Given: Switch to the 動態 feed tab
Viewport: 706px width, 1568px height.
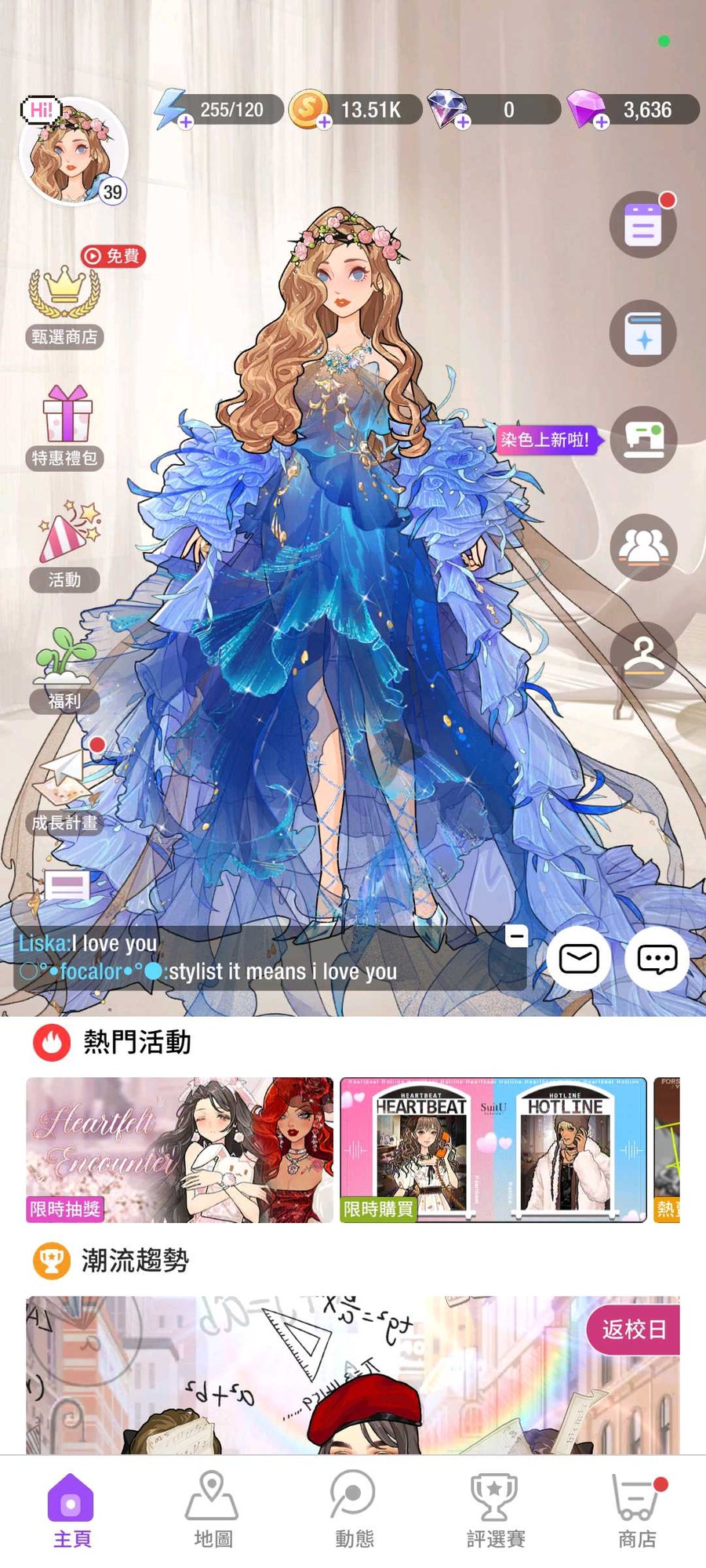Looking at the screenshot, I should 354,1508.
